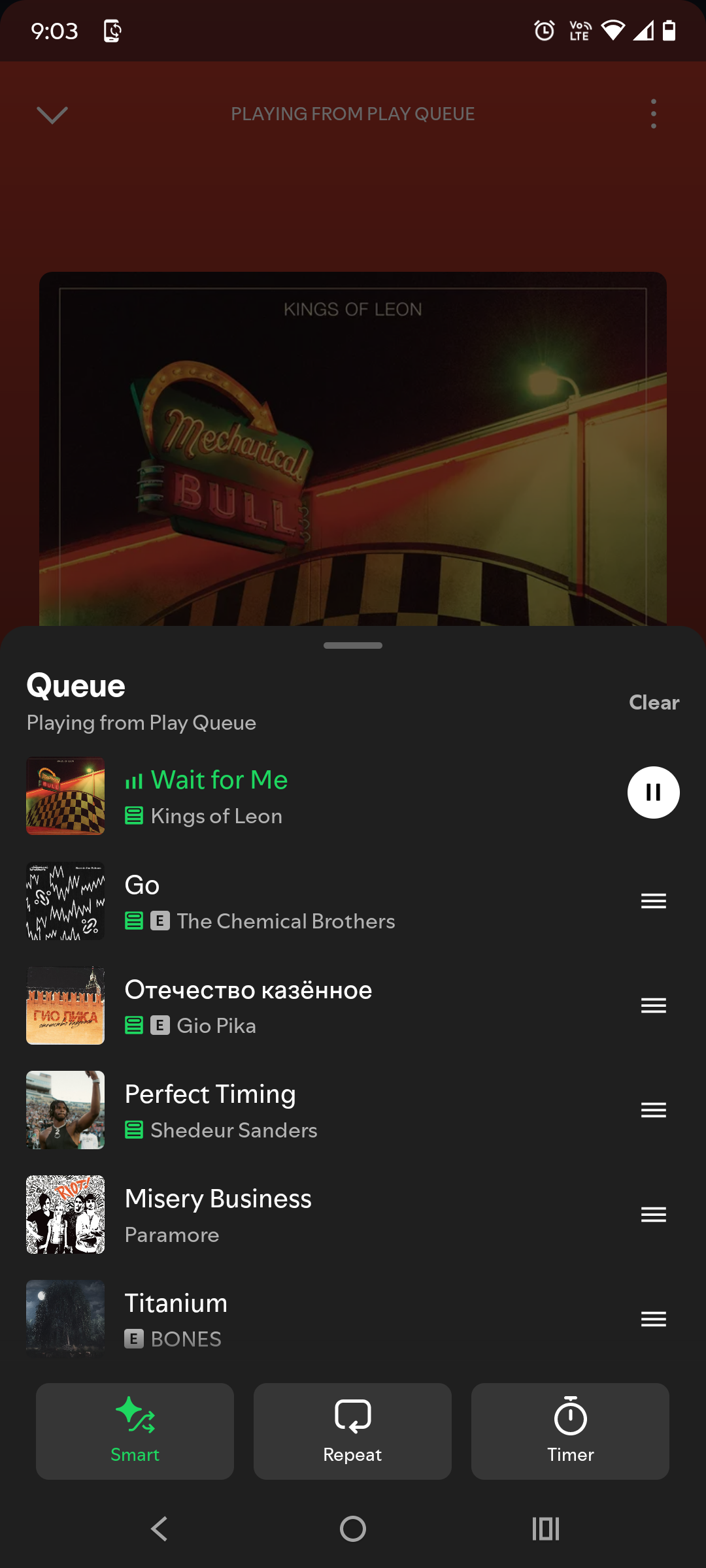Tap the reorder handle for Misery Business
The image size is (706, 1568).
[x=653, y=1215]
